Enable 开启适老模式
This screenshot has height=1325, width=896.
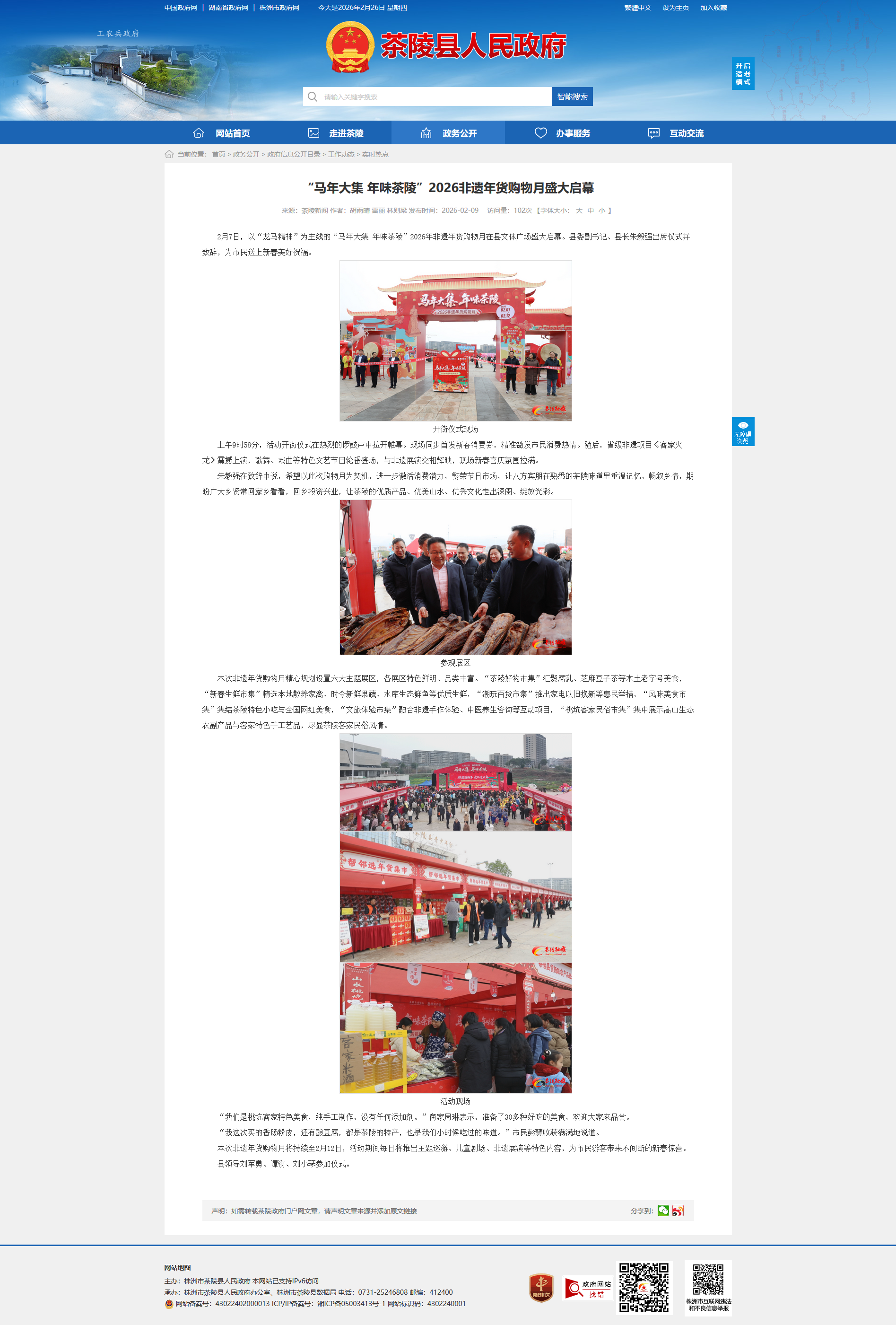pyautogui.click(x=742, y=73)
